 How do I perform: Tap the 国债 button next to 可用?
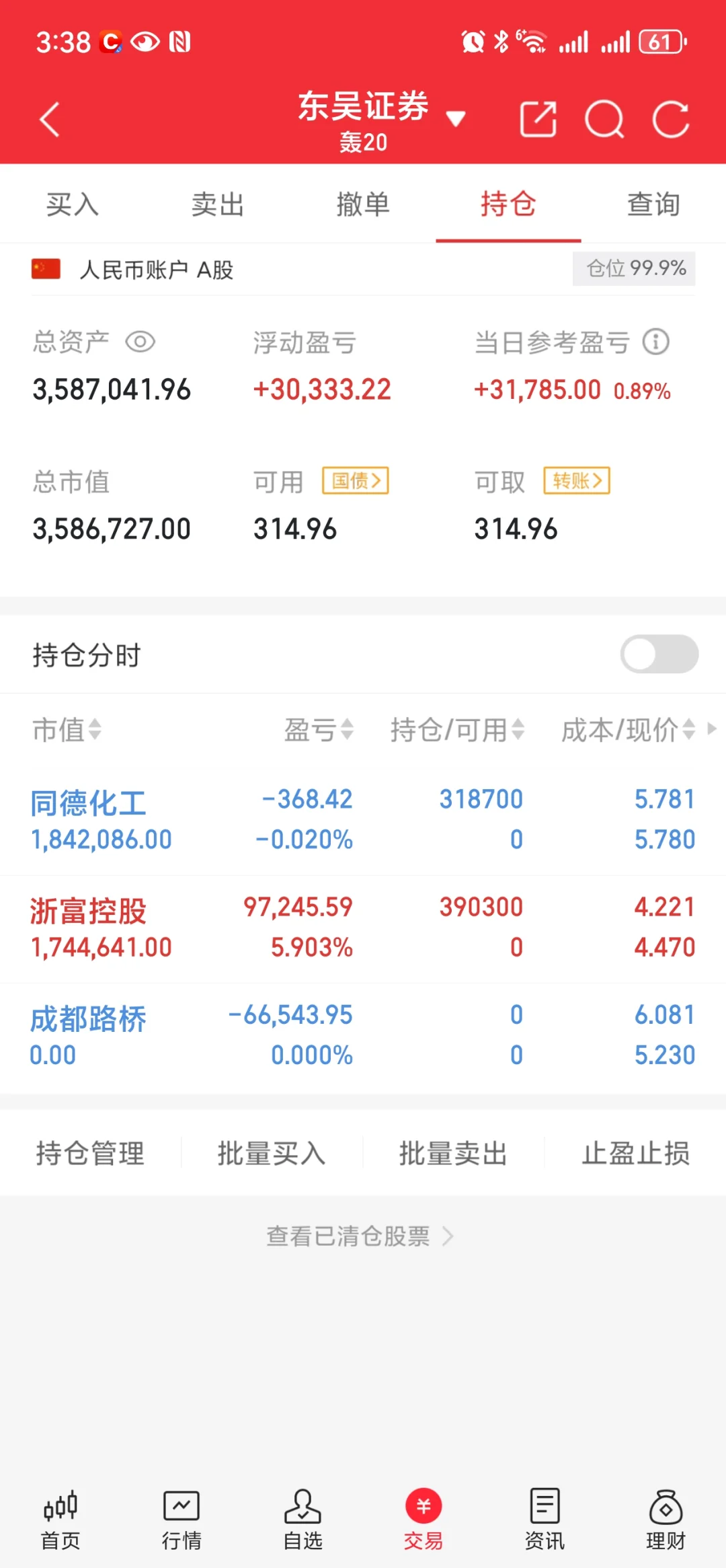(356, 480)
